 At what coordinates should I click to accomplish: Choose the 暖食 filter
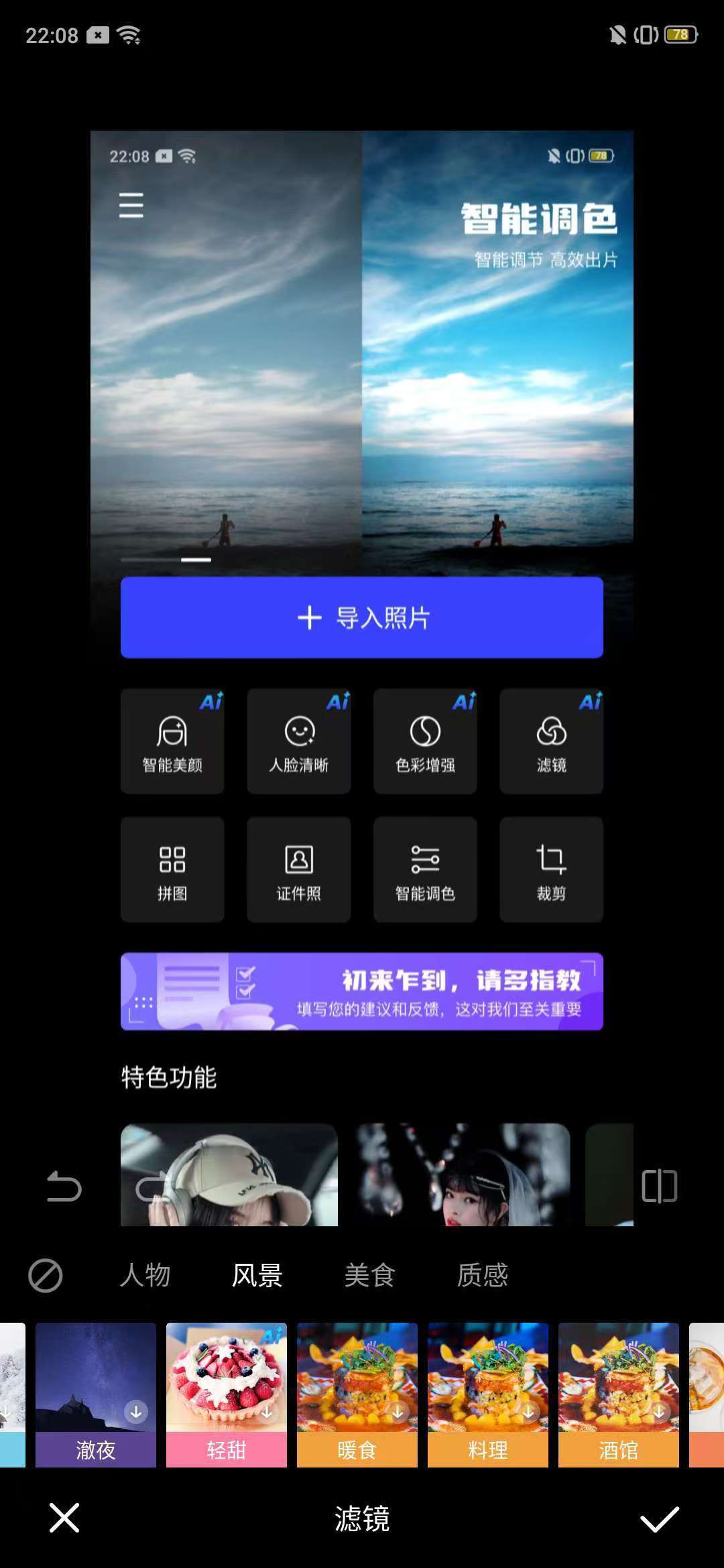357,1395
